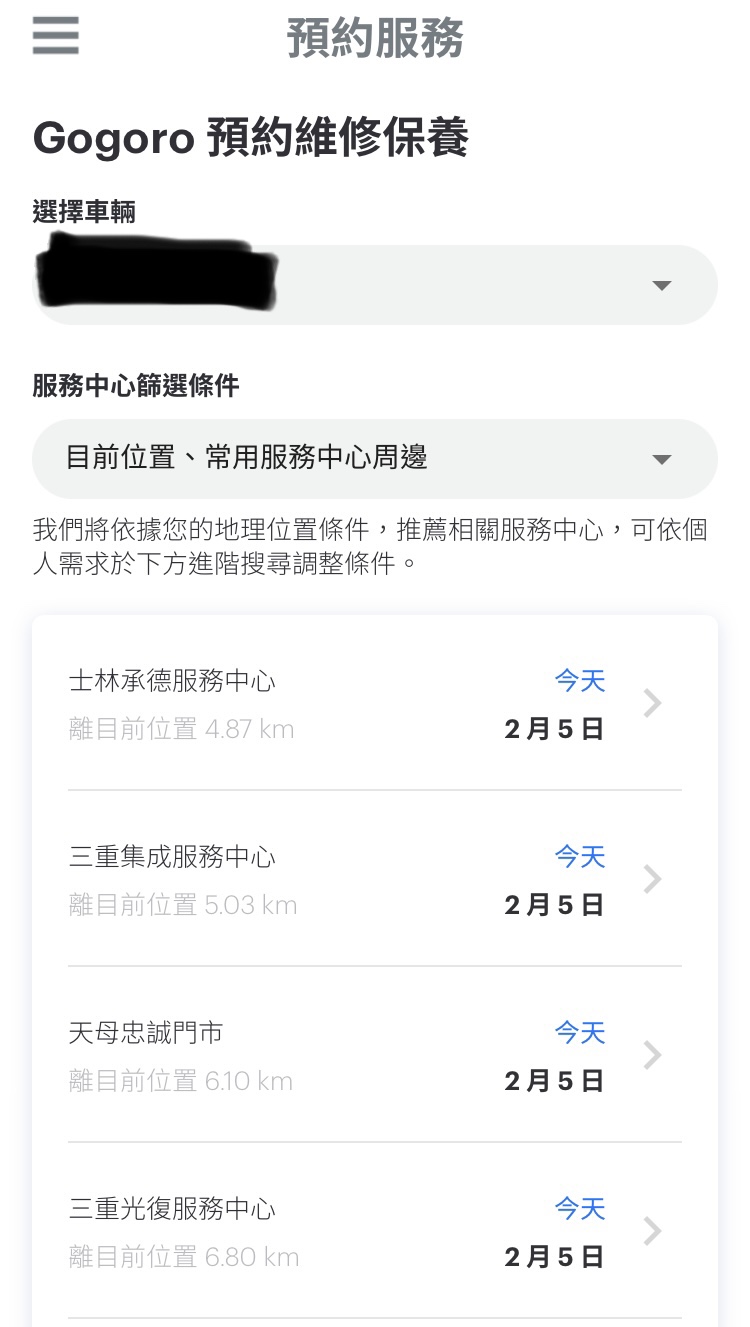This screenshot has width=750, height=1327.
Task: Expand the vehicle selection dropdown
Action: [x=375, y=285]
